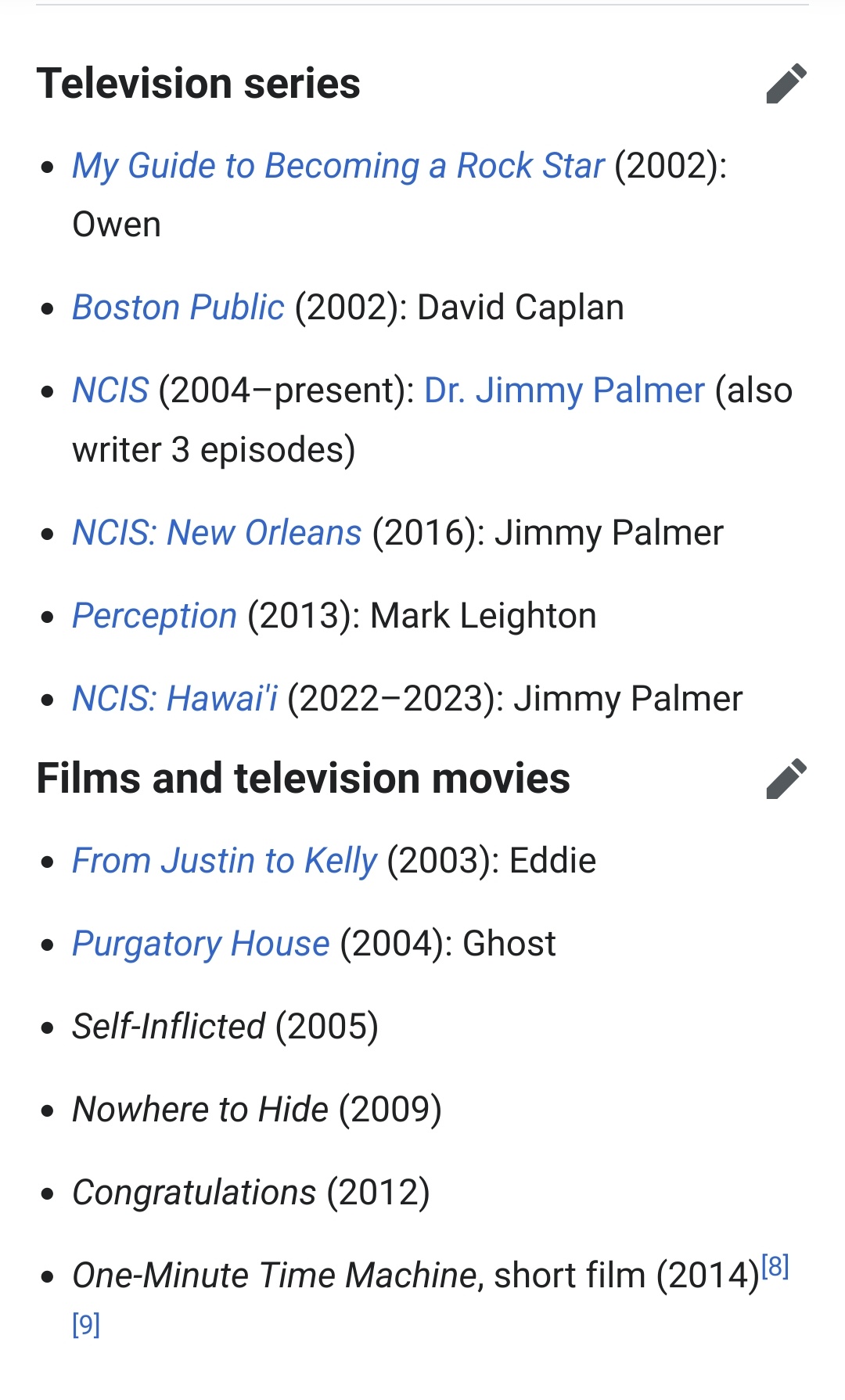Edit the Films and television movies section
This screenshot has width=845, height=1400.
click(x=786, y=779)
